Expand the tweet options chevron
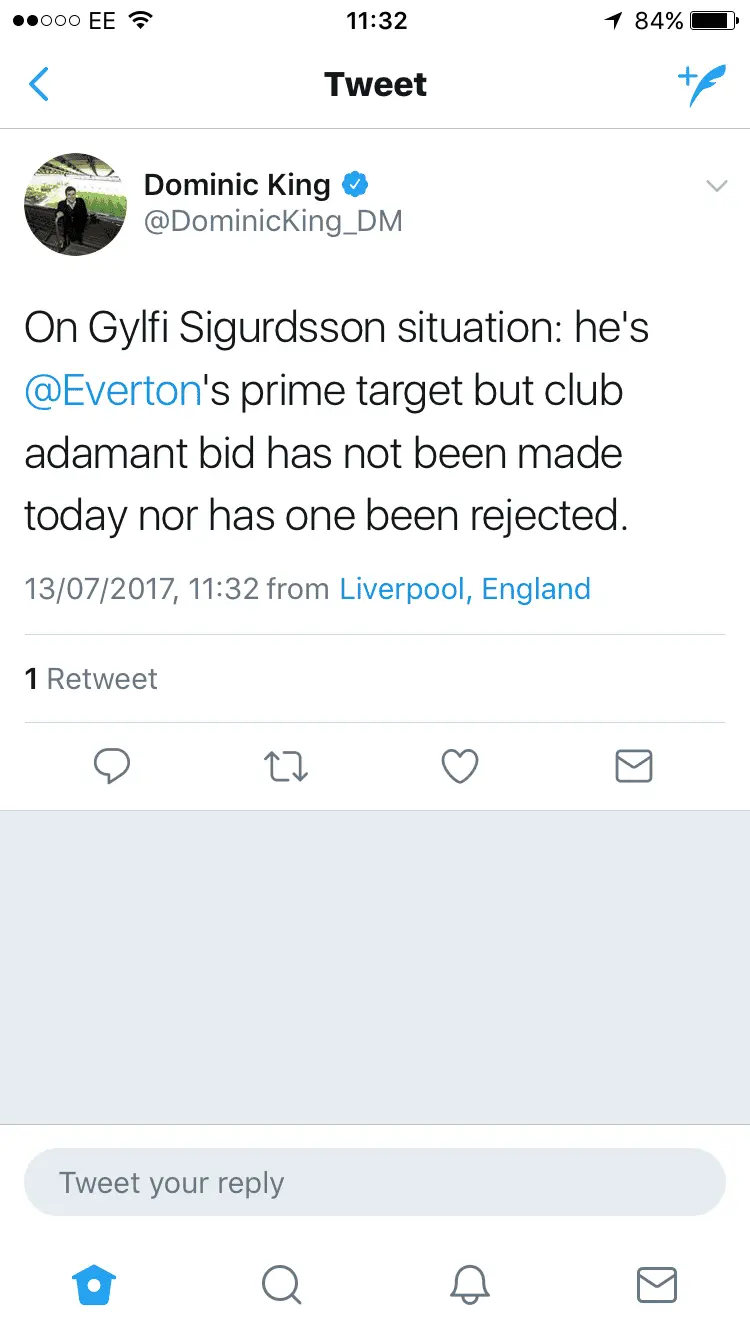The width and height of the screenshot is (750, 1334). [716, 186]
